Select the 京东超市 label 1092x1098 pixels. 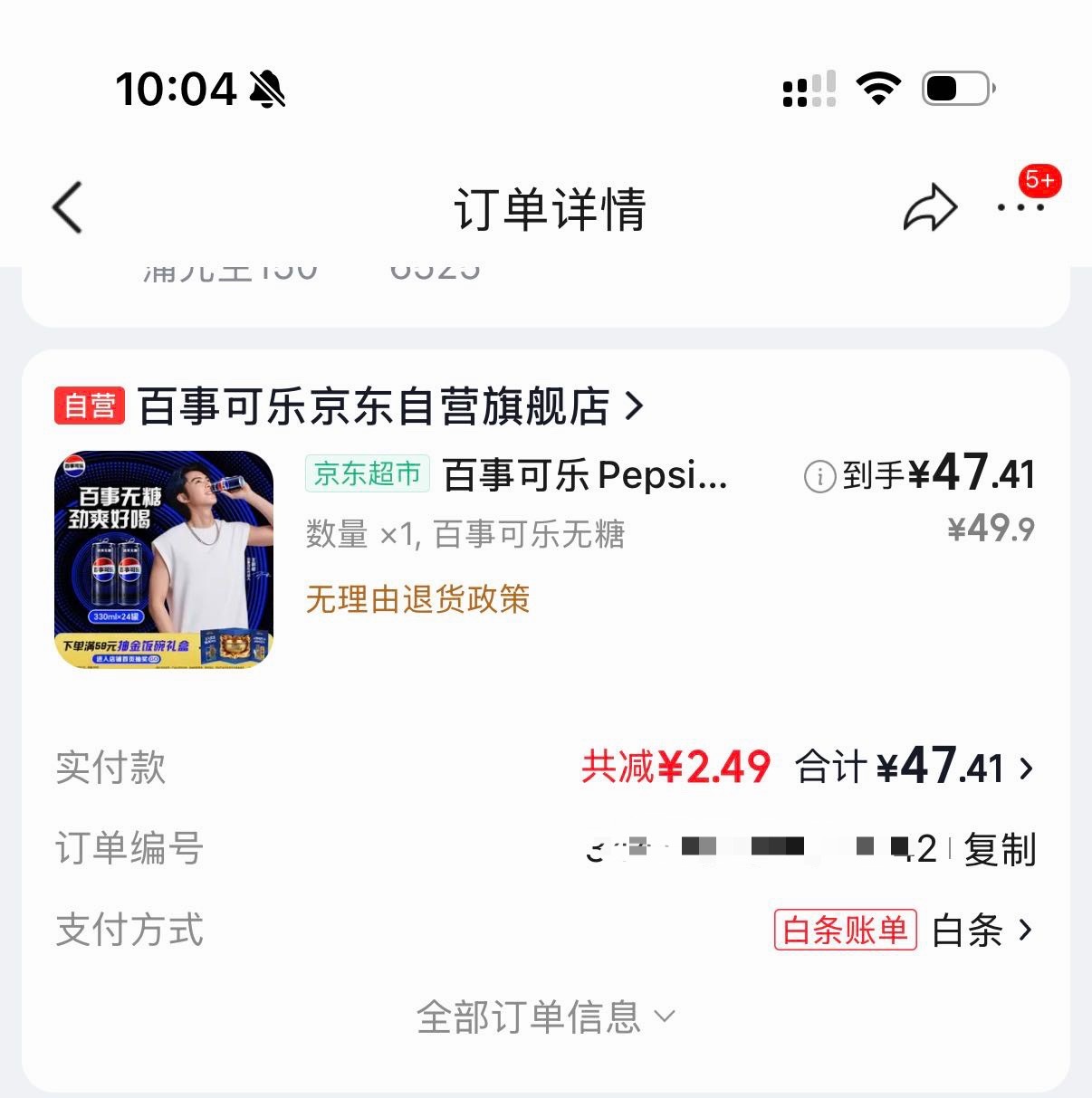click(x=366, y=473)
